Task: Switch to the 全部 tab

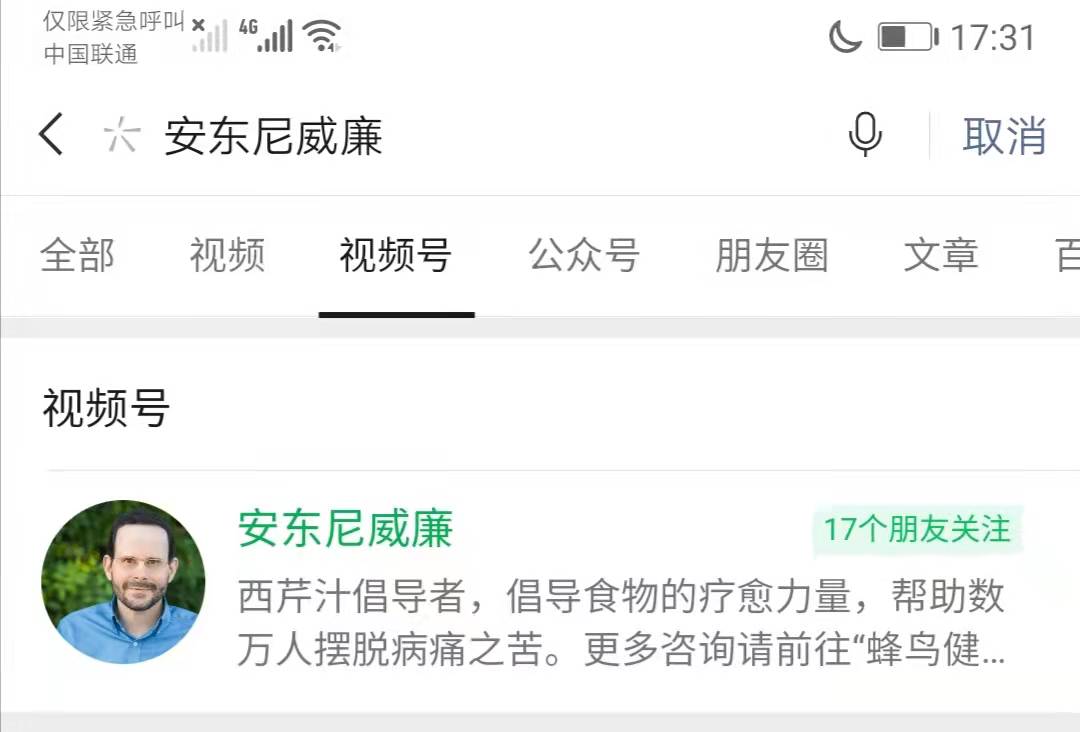Action: tap(77, 256)
